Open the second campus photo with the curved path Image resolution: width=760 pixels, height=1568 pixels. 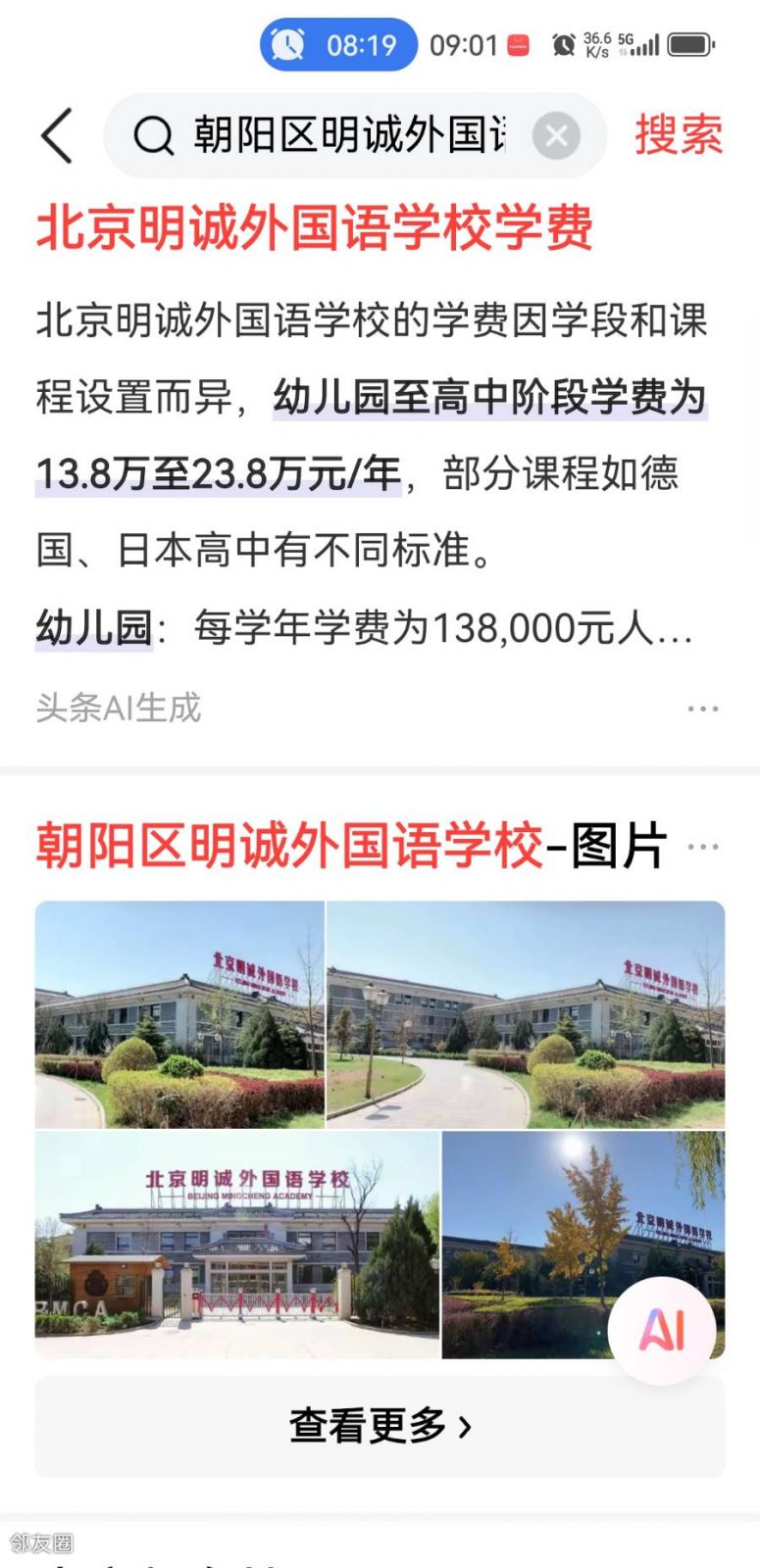(526, 1014)
